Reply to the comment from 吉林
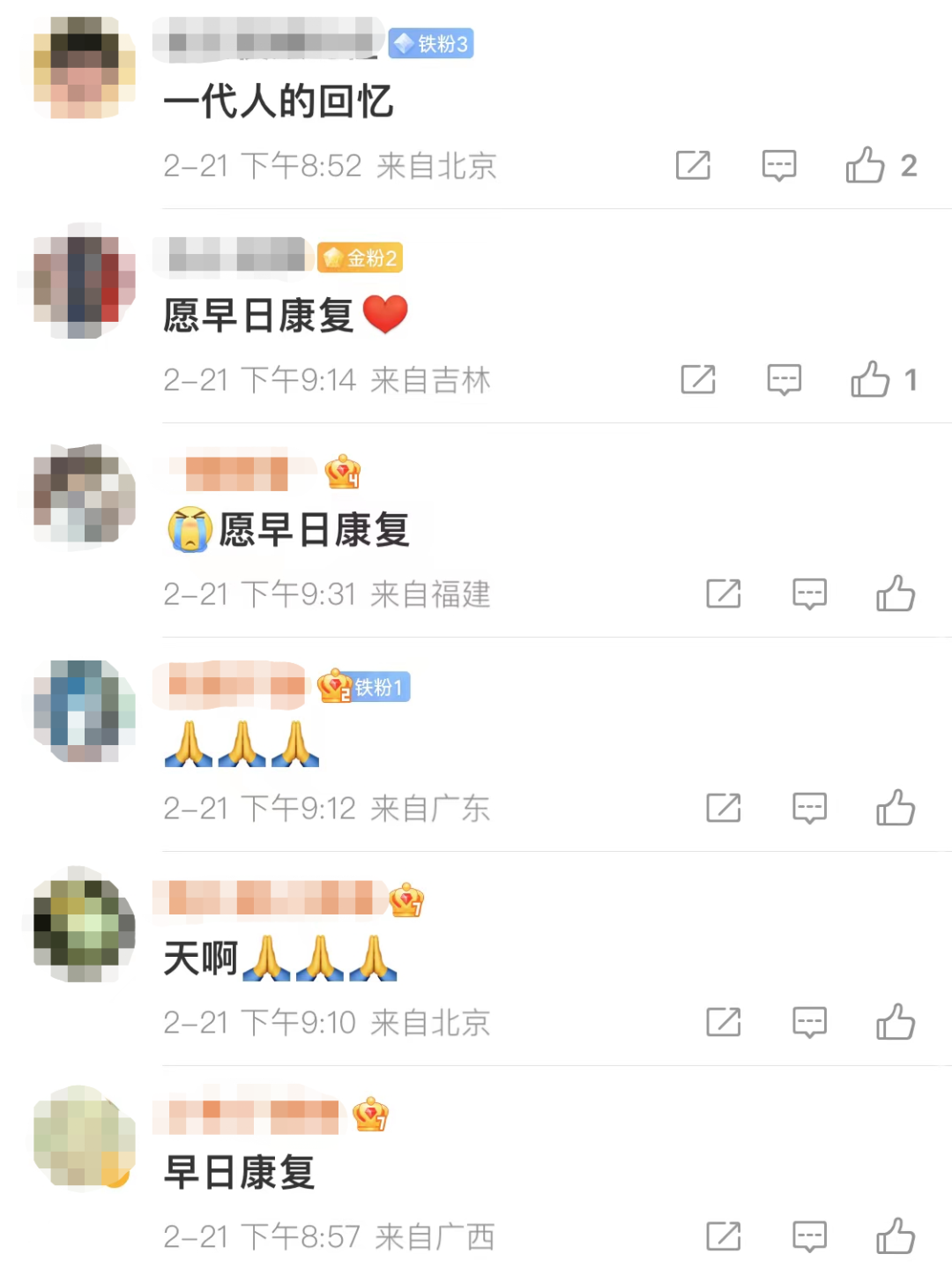Screen dimensions: 952x1276 [x=784, y=379]
